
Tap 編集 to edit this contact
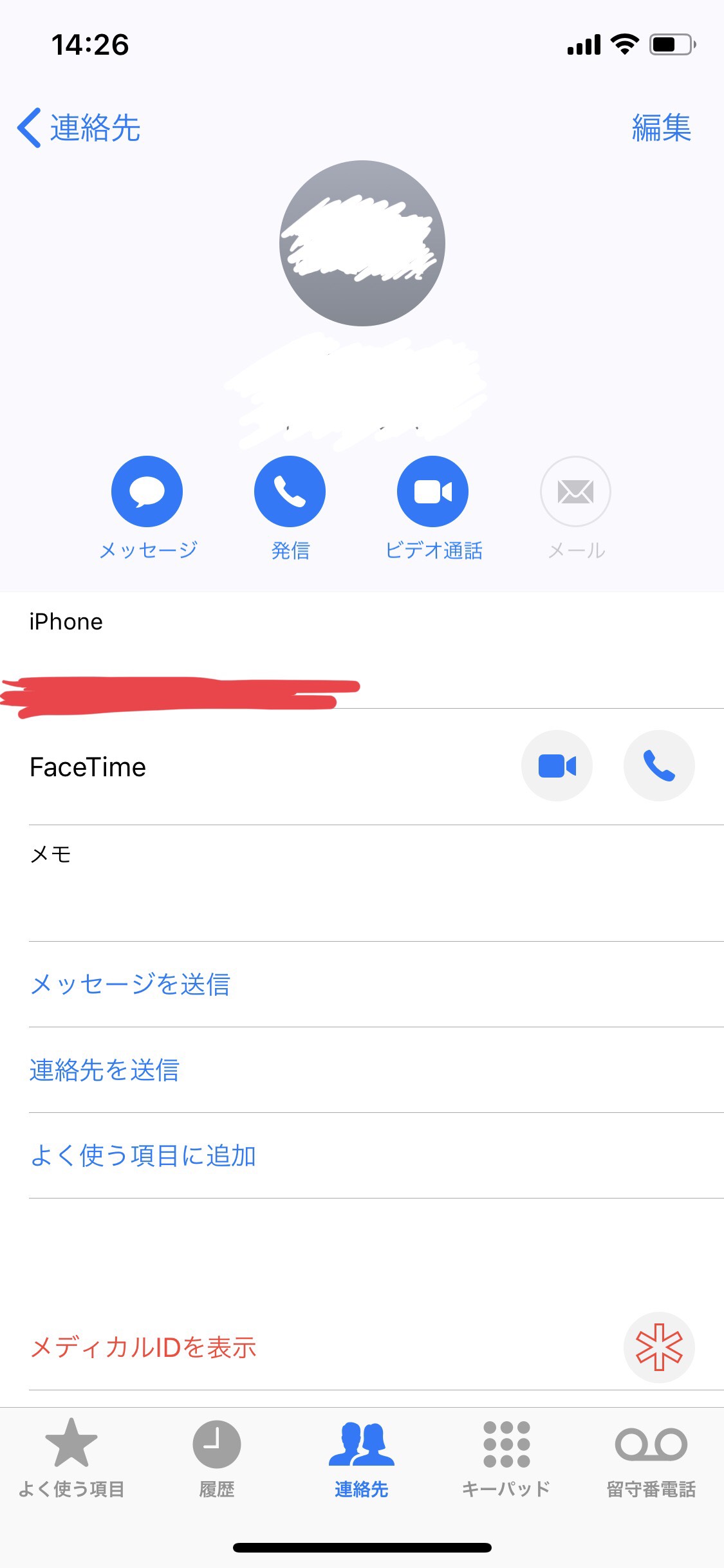(661, 127)
